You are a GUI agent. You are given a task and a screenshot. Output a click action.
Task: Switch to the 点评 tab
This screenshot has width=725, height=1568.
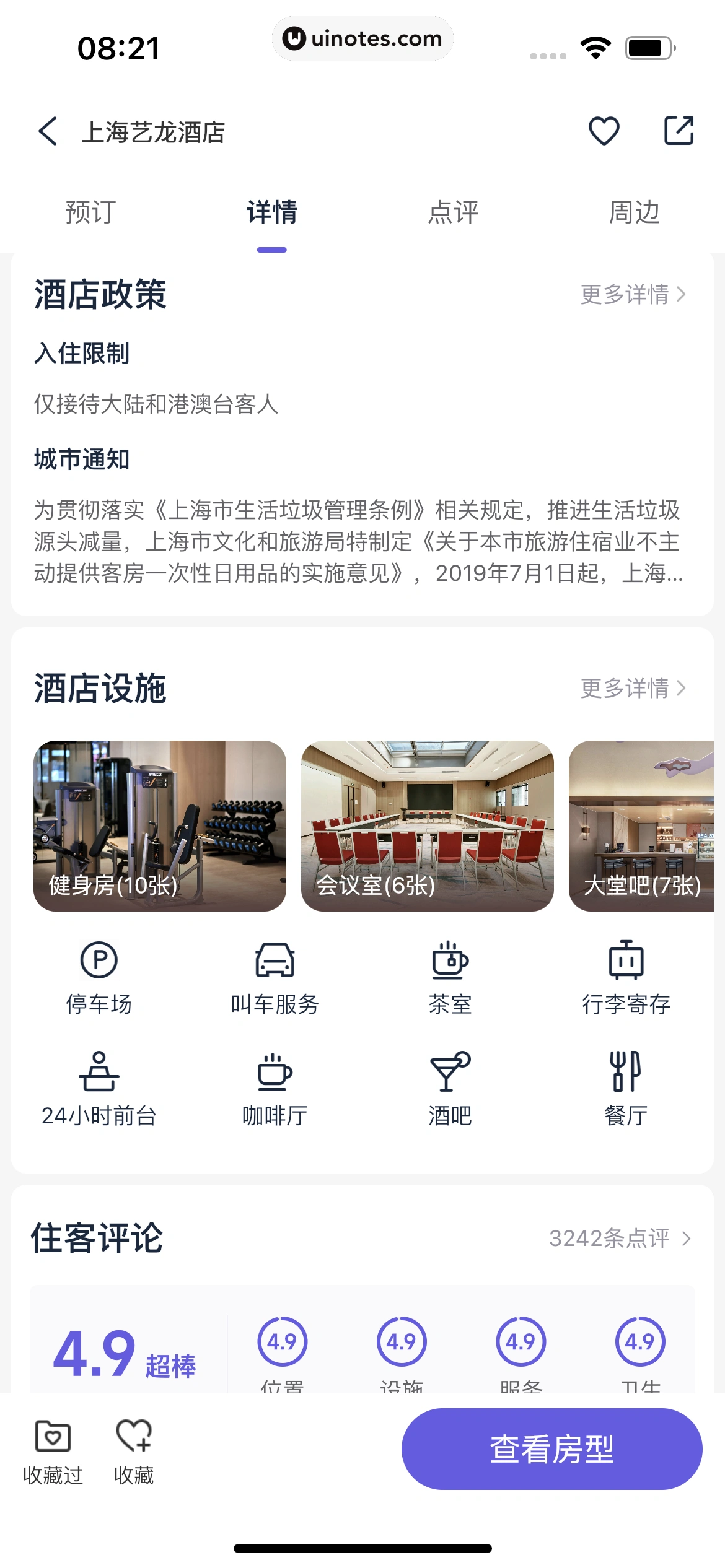[453, 212]
